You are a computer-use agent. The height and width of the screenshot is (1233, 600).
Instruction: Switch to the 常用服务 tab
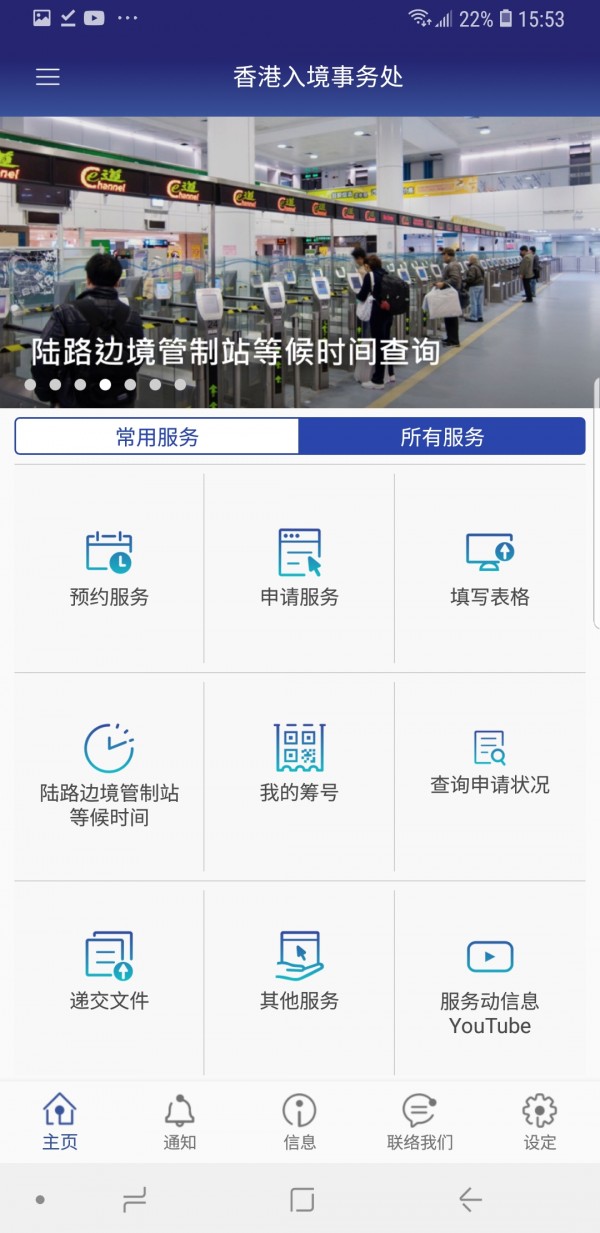(x=157, y=437)
